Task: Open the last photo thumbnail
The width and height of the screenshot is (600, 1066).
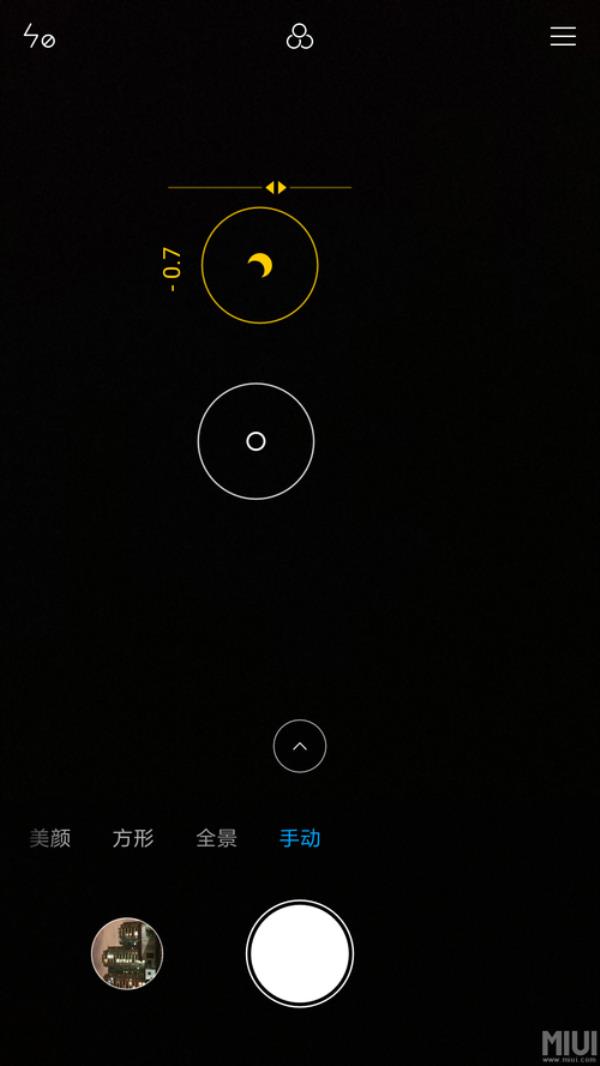Action: (127, 954)
